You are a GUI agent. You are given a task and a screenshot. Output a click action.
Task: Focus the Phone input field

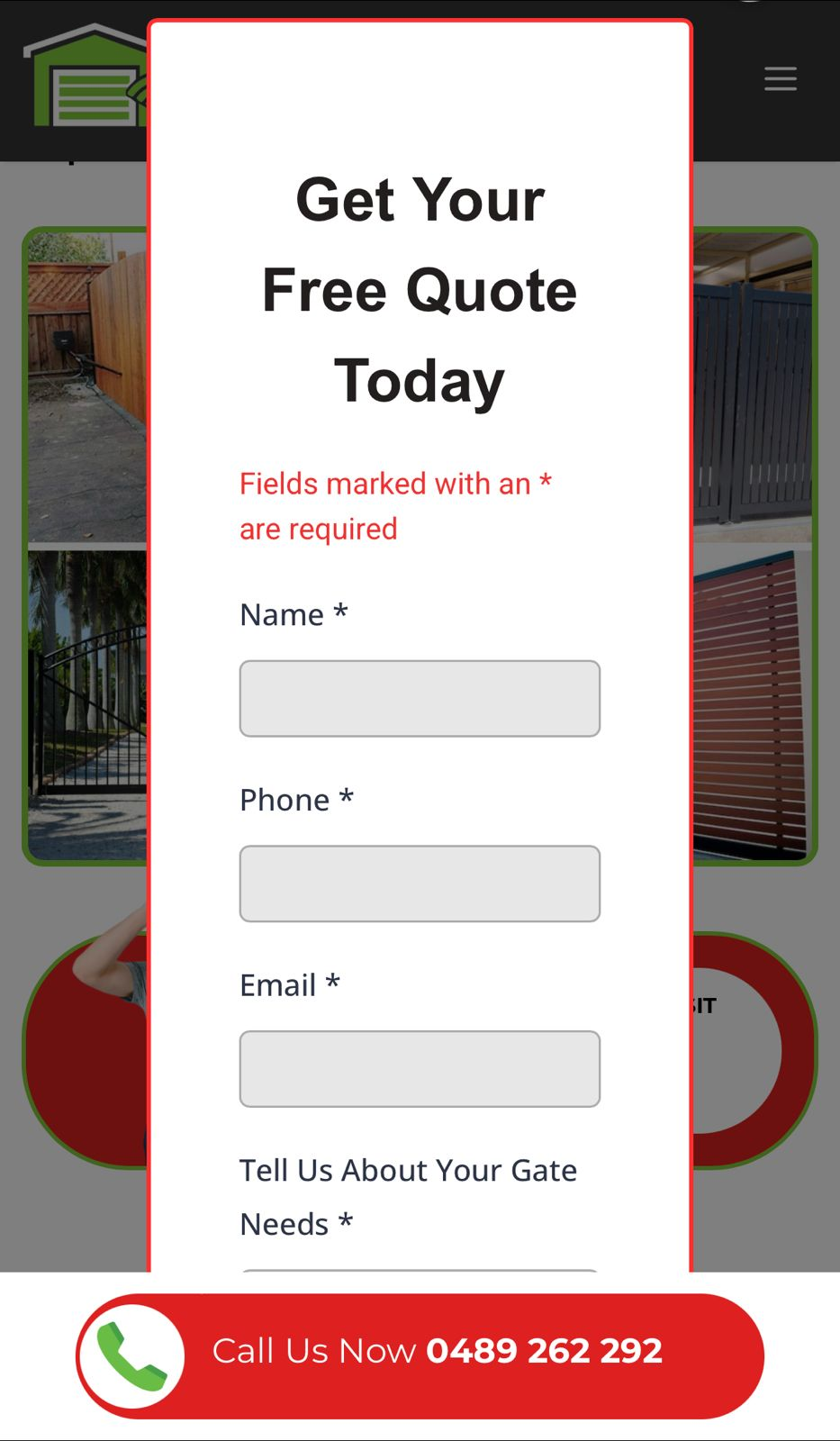tap(420, 884)
